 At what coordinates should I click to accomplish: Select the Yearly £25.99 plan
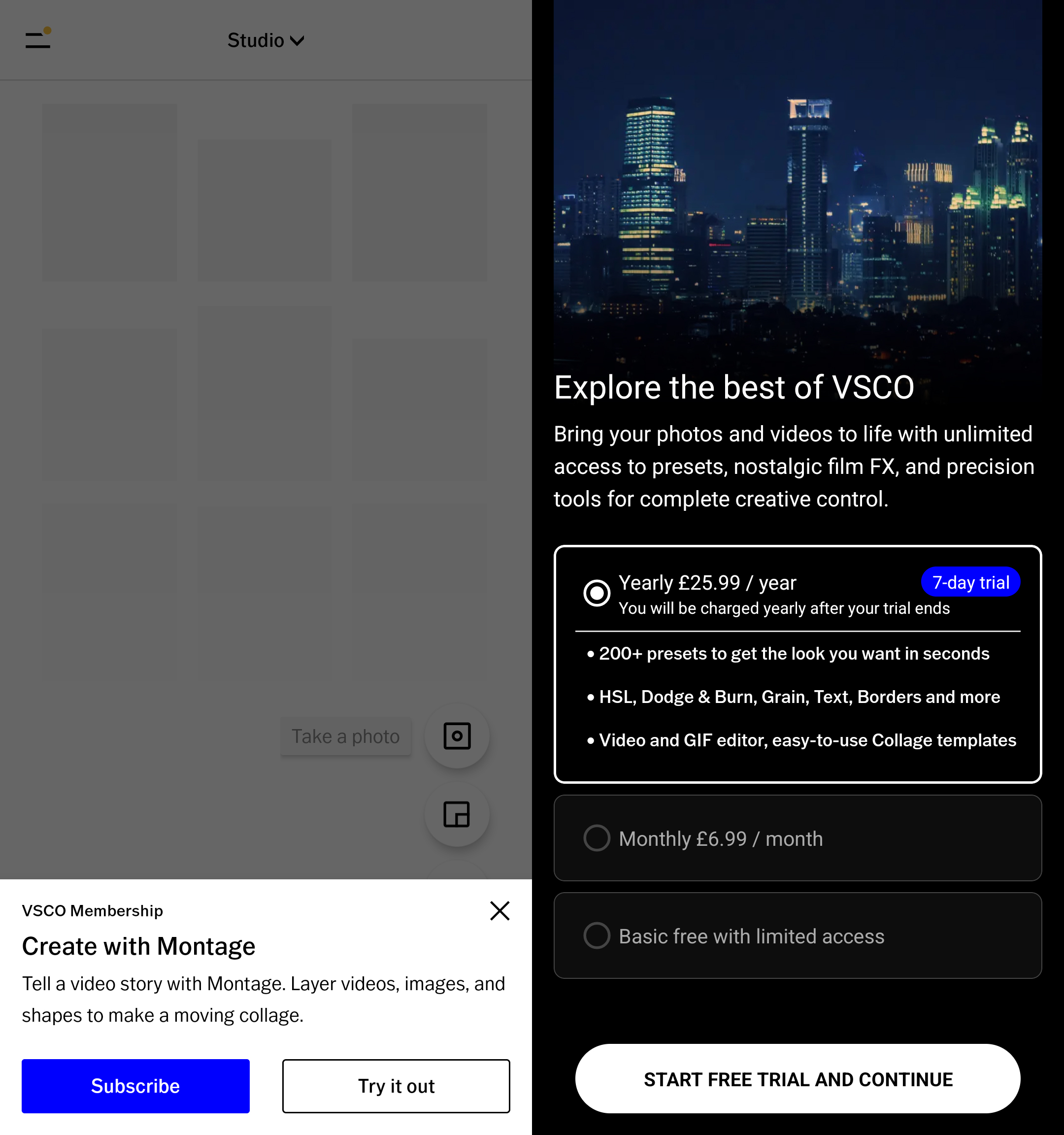(597, 593)
